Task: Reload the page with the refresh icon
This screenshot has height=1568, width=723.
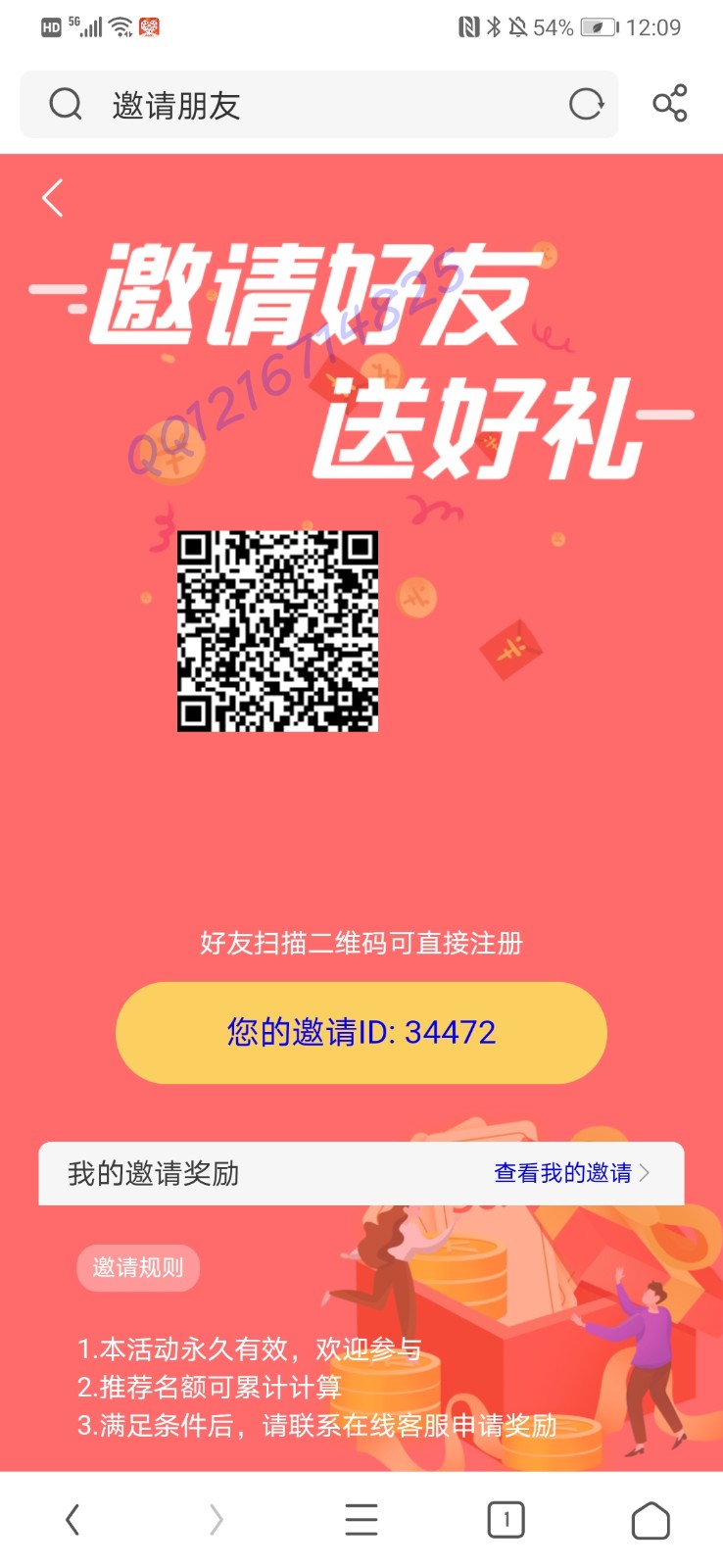Action: click(586, 104)
